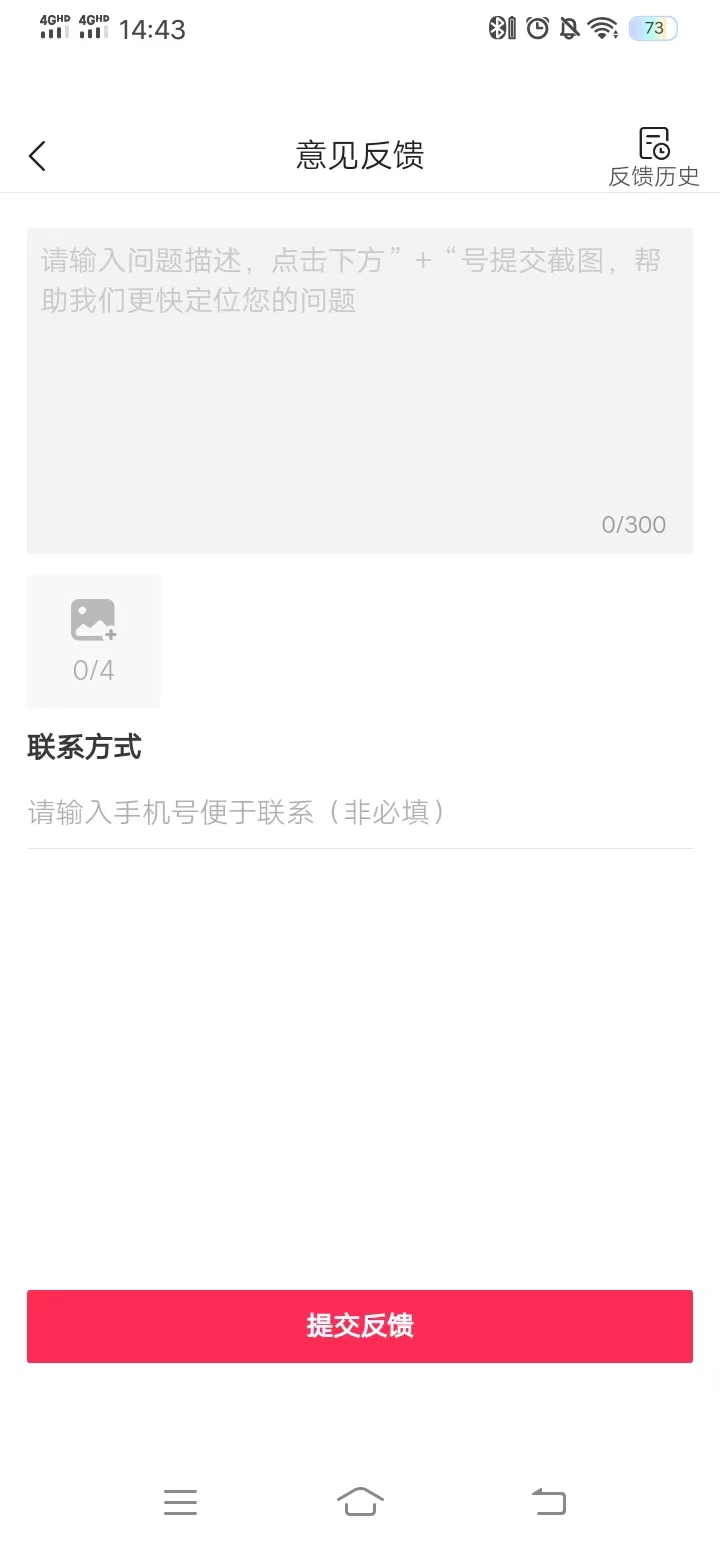Click the 0/4 image upload counter
720x1544 pixels.
point(93,670)
